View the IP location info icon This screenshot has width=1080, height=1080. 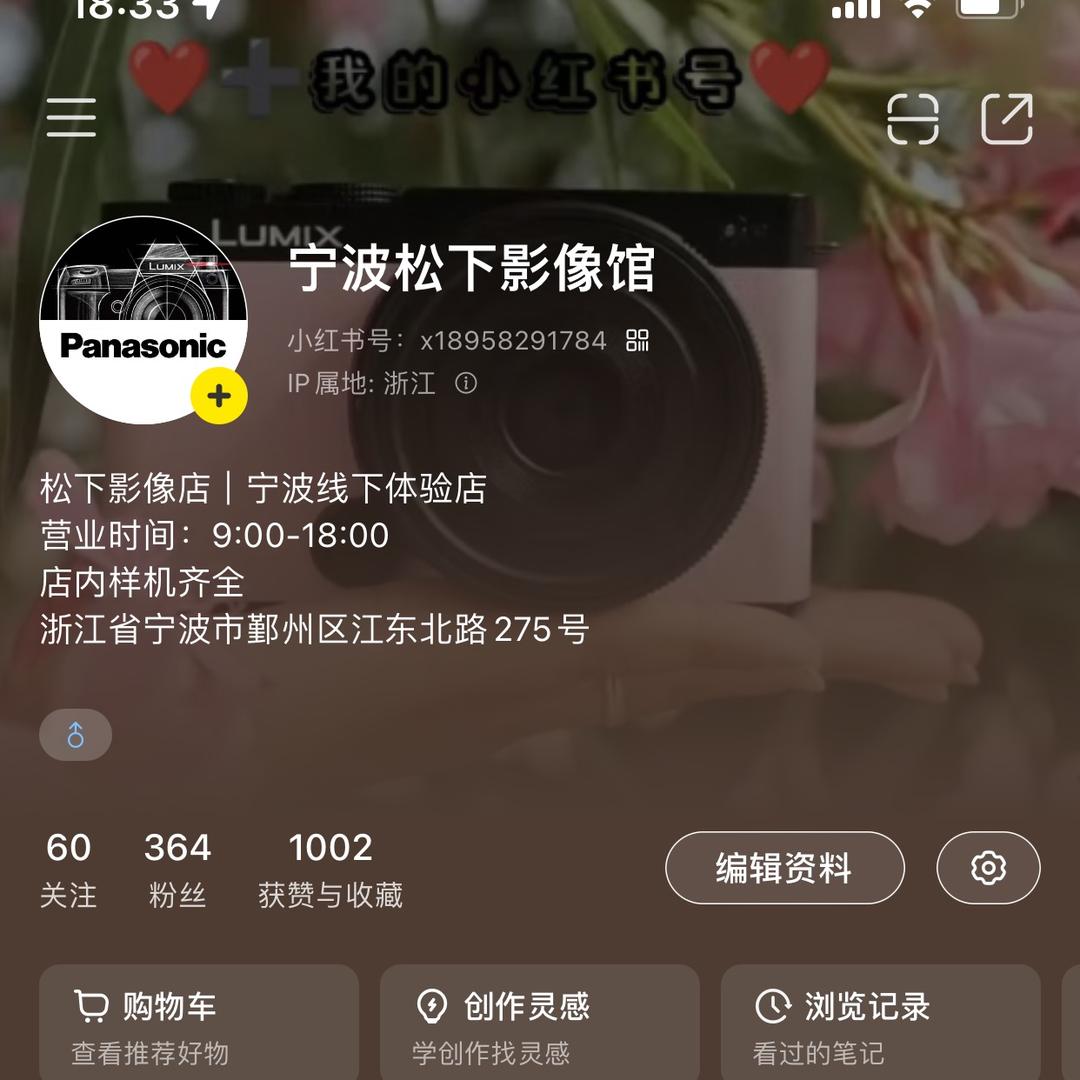pos(466,383)
